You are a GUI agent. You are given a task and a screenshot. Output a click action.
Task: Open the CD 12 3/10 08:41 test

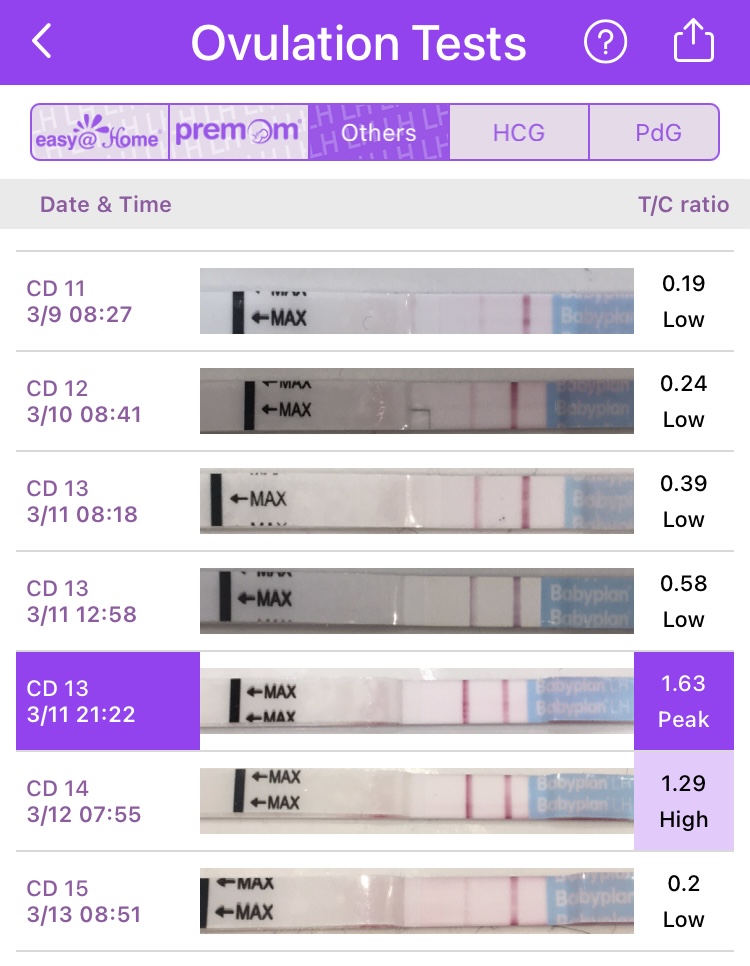tap(375, 401)
